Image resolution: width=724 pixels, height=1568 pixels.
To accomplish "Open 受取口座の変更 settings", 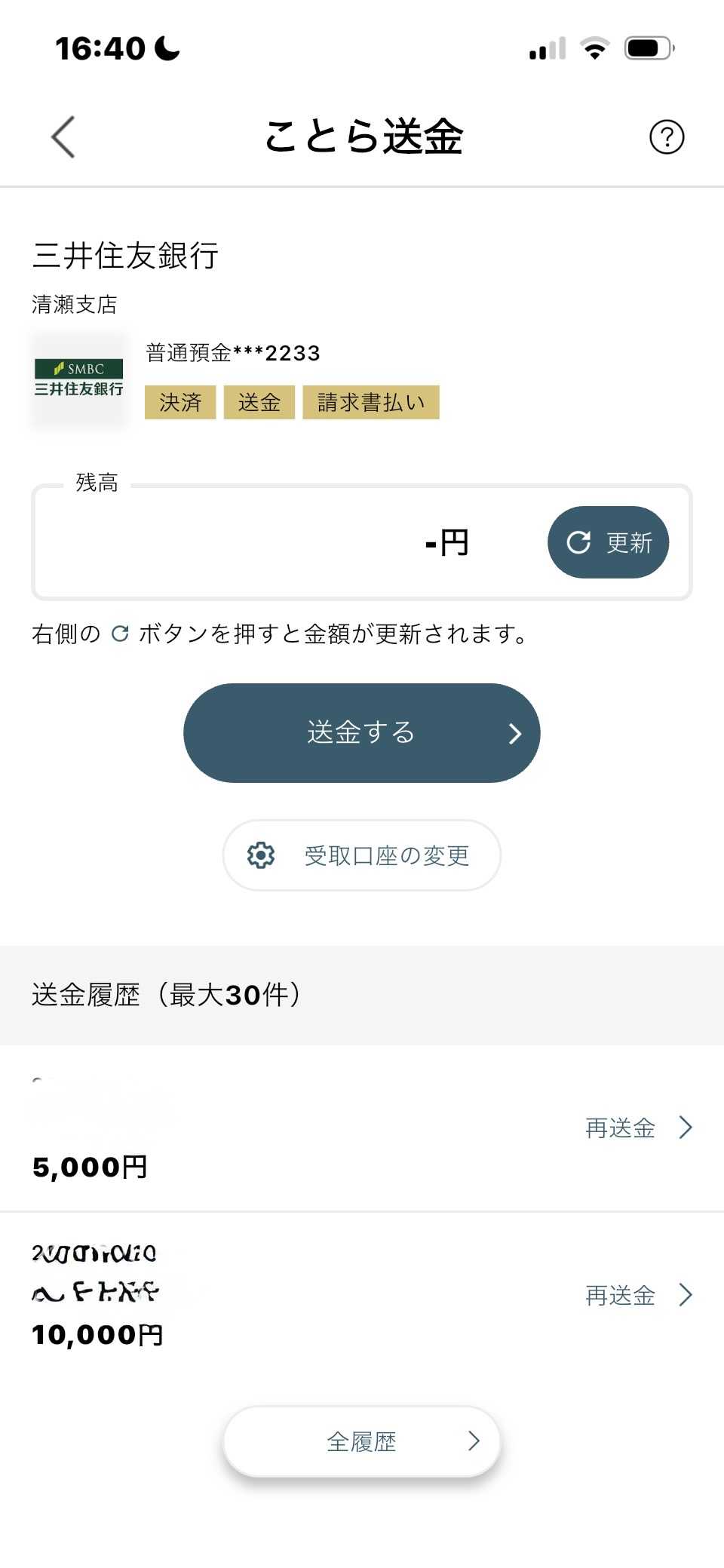I will coord(362,855).
